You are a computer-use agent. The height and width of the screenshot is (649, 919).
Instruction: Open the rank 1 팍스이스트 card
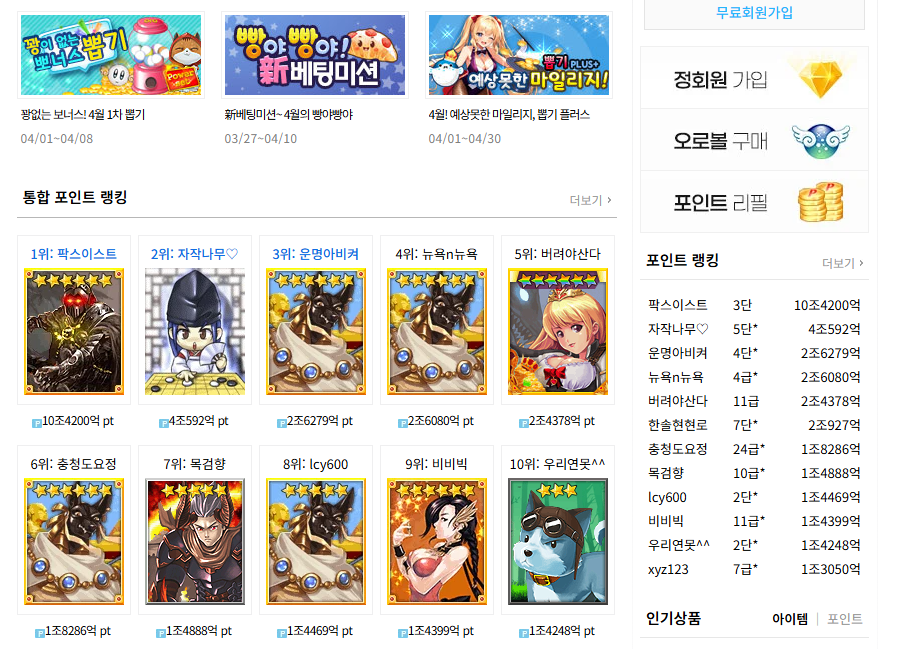74,330
